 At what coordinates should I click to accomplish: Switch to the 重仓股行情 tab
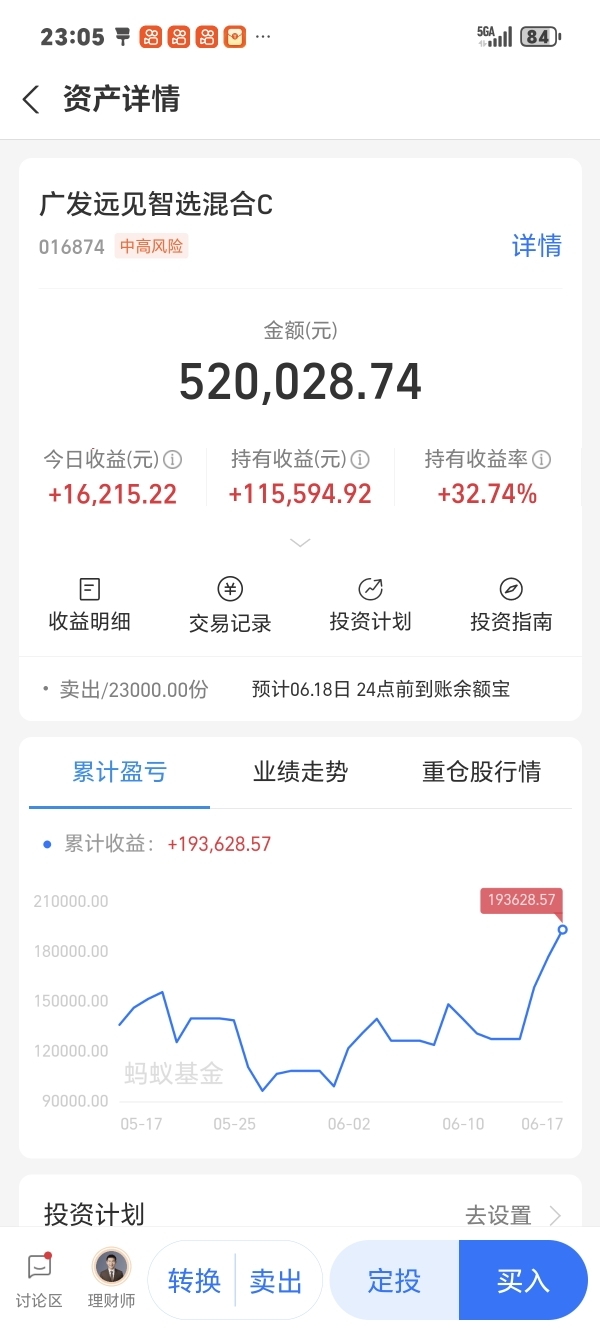coord(481,772)
